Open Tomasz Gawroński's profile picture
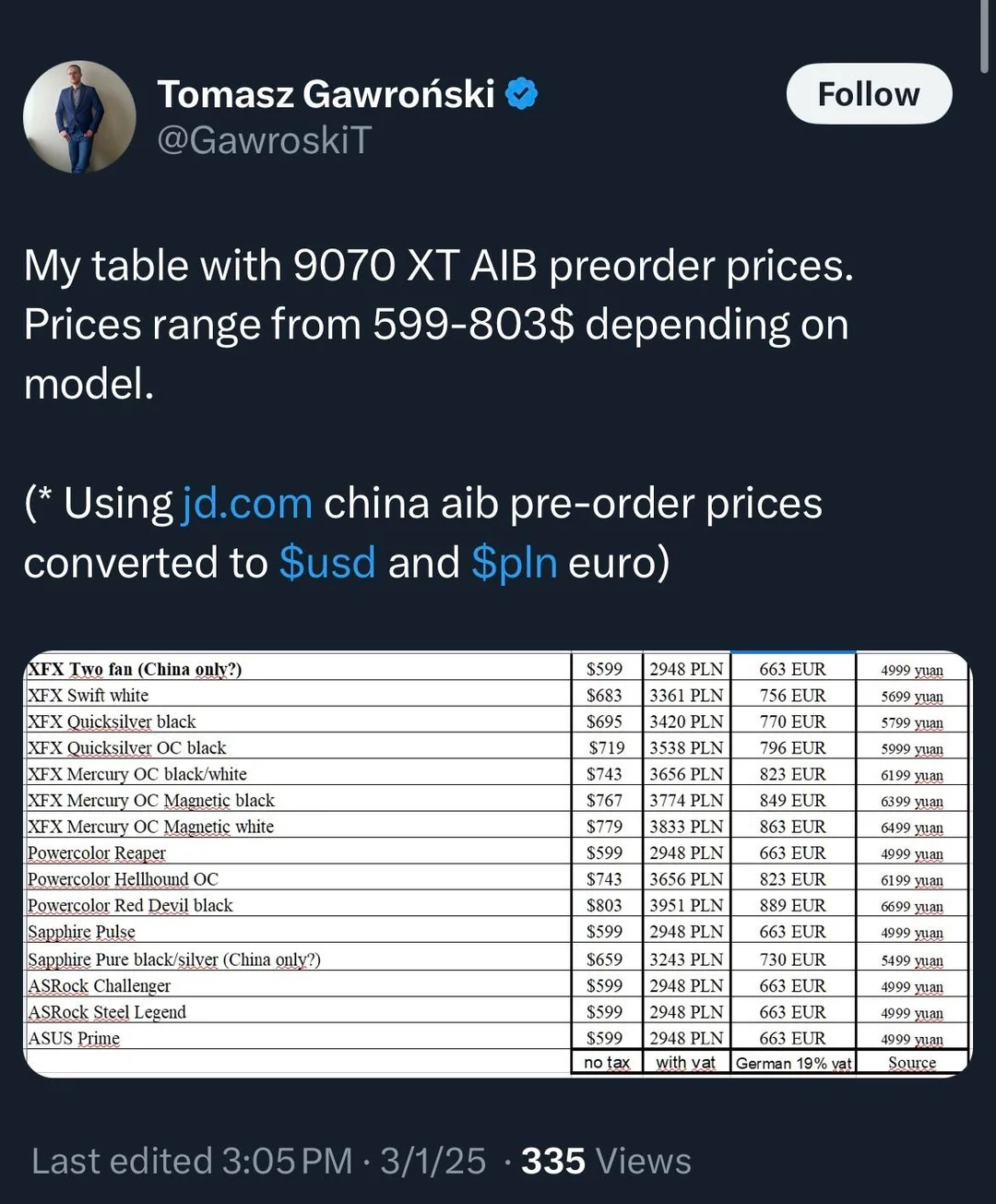This screenshot has height=1204, width=996. click(79, 117)
